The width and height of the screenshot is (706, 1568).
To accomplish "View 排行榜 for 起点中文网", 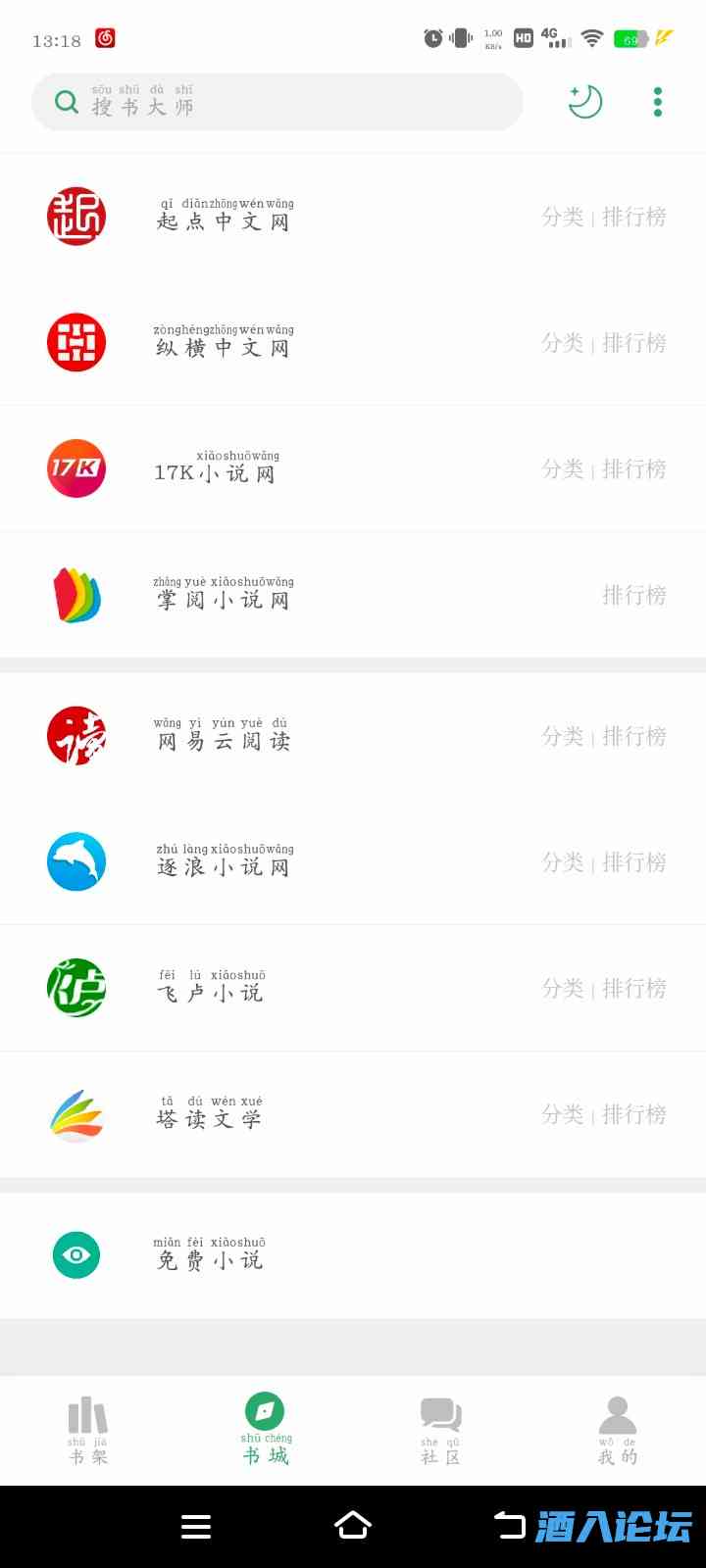I will (634, 217).
